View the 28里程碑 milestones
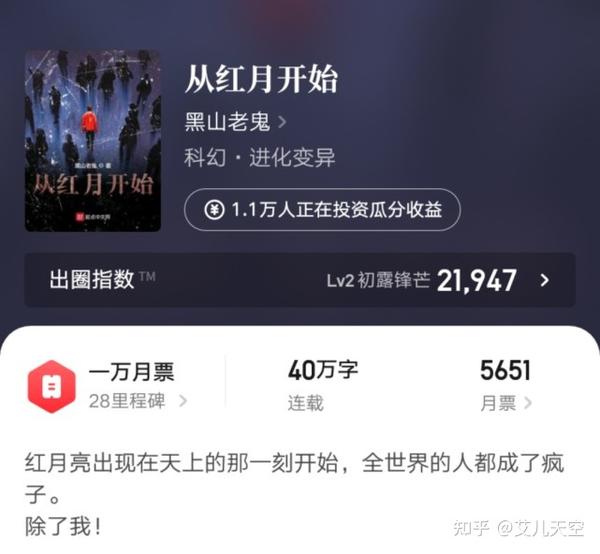Viewport: 600px width, 554px height. (138, 401)
